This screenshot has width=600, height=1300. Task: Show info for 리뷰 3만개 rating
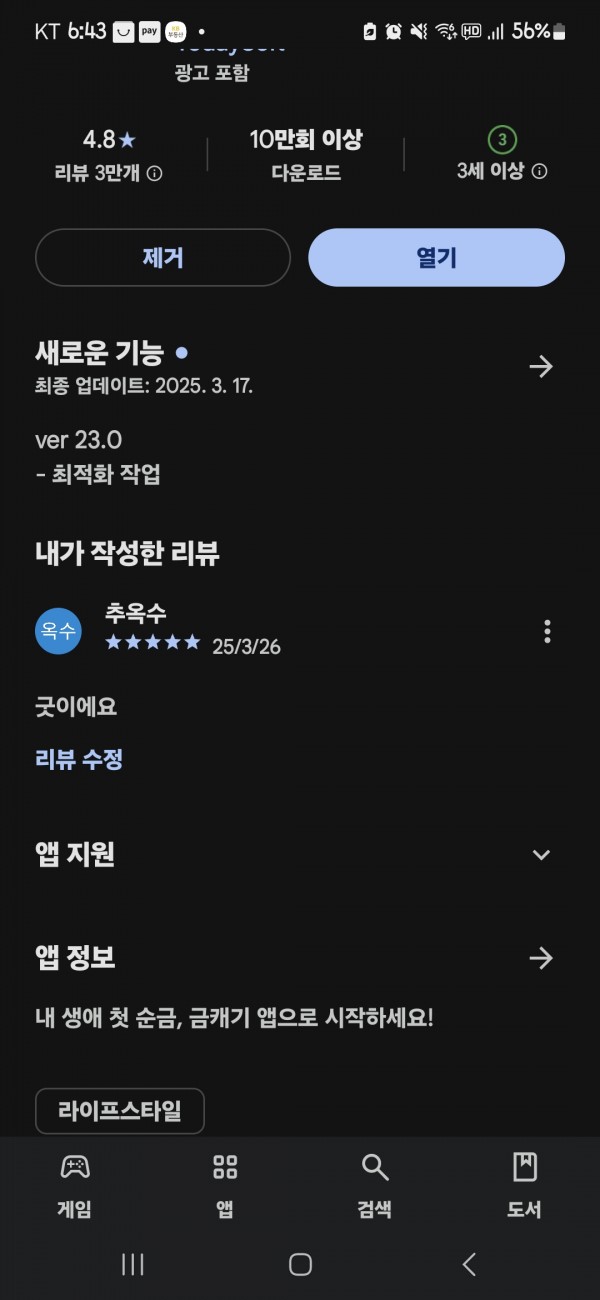[x=155, y=173]
